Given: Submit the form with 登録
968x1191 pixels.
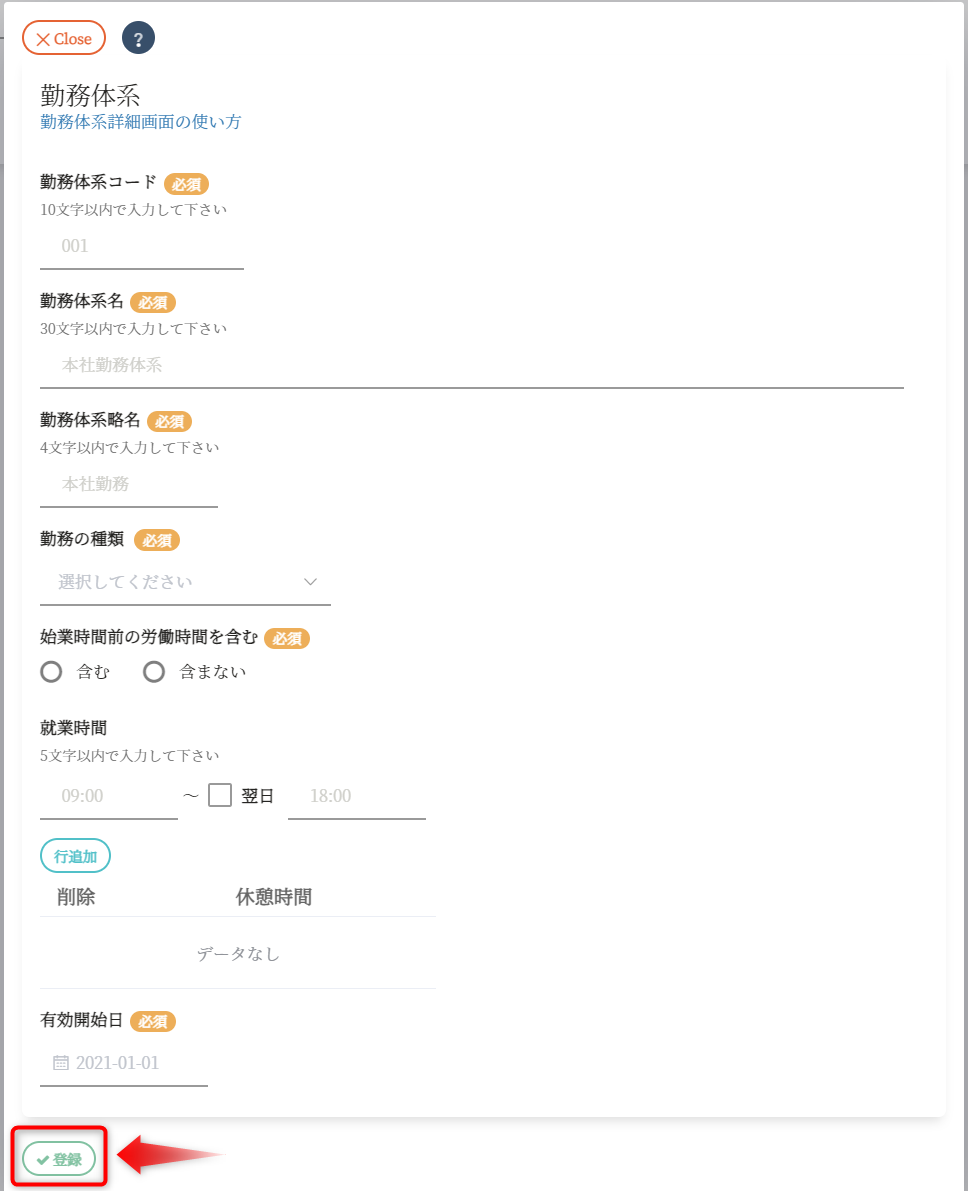Looking at the screenshot, I should pos(59,1159).
